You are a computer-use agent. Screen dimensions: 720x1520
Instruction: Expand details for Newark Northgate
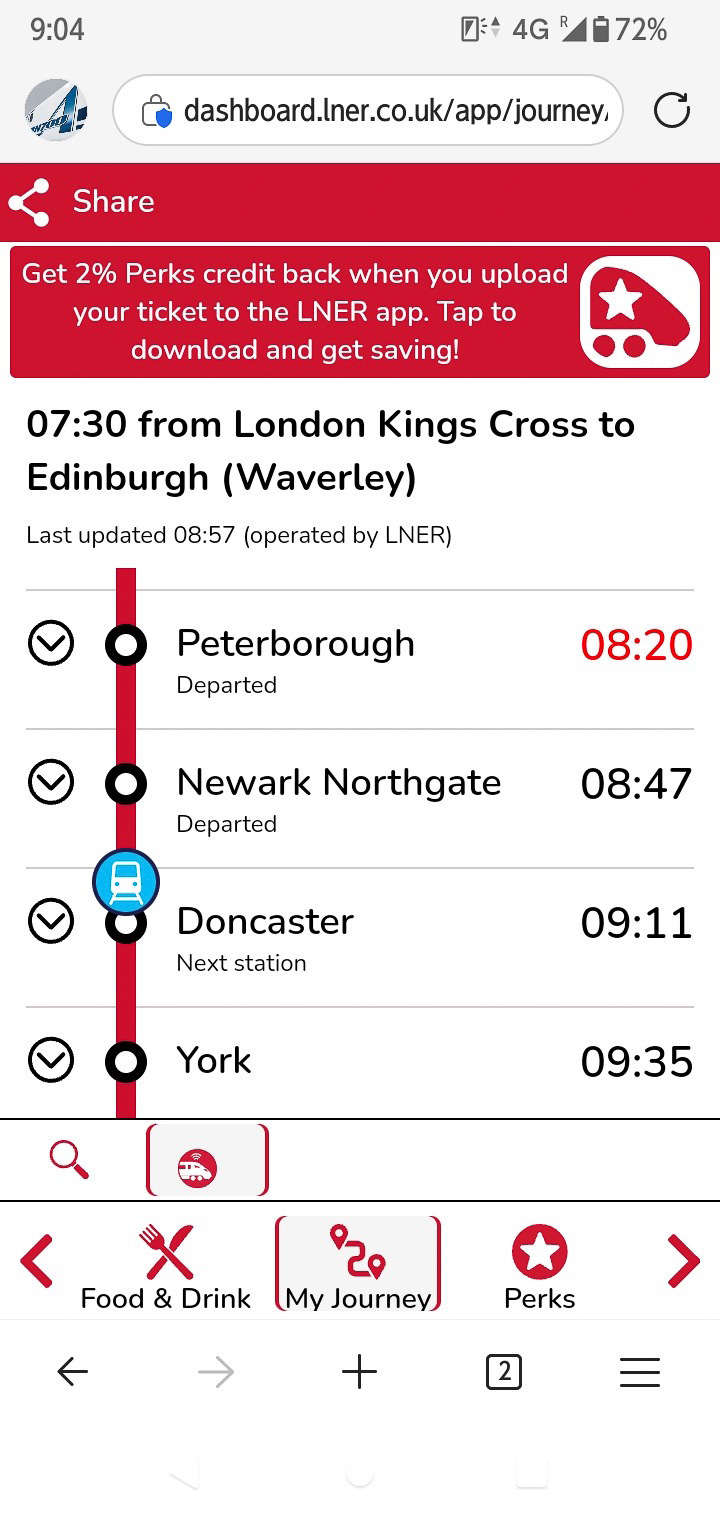pos(50,783)
